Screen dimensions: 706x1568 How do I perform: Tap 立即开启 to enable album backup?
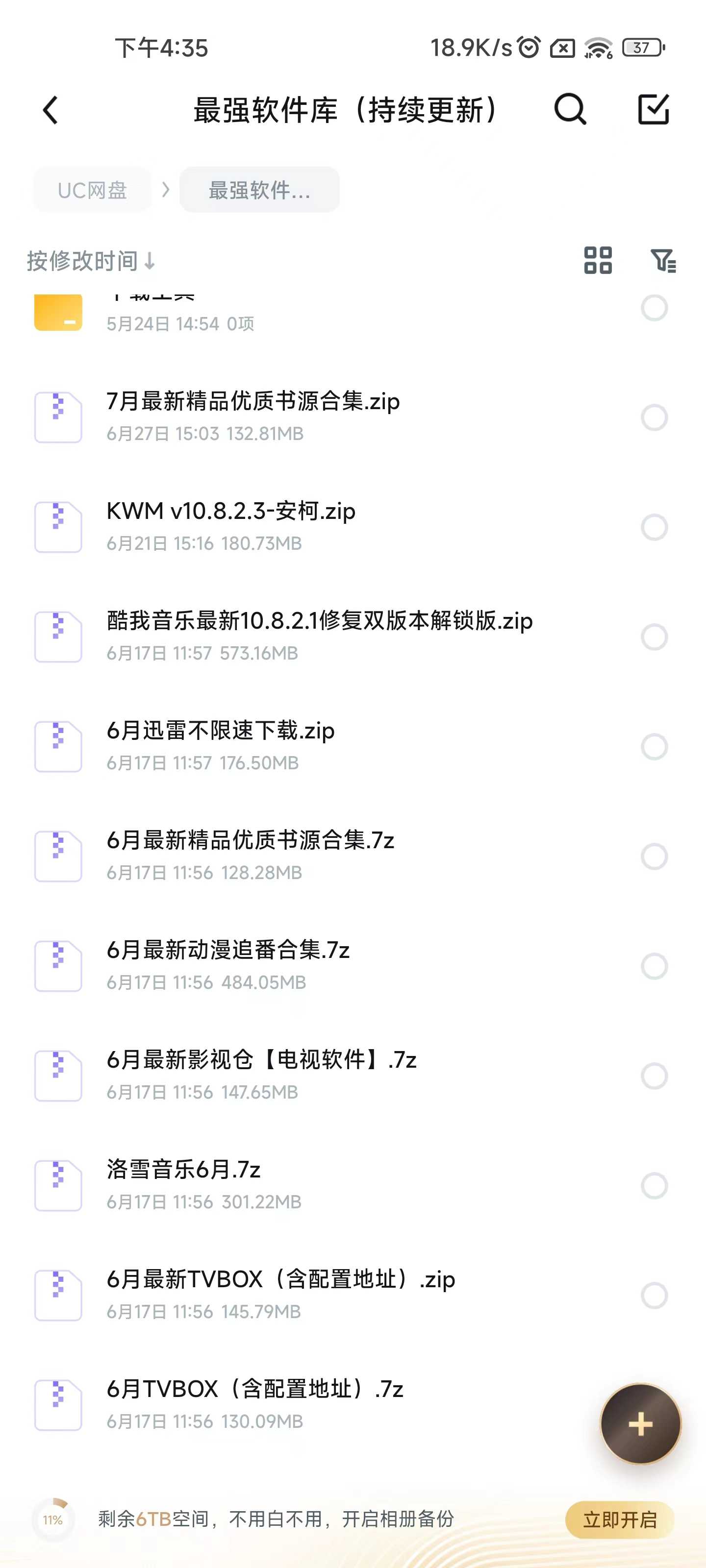[620, 1520]
